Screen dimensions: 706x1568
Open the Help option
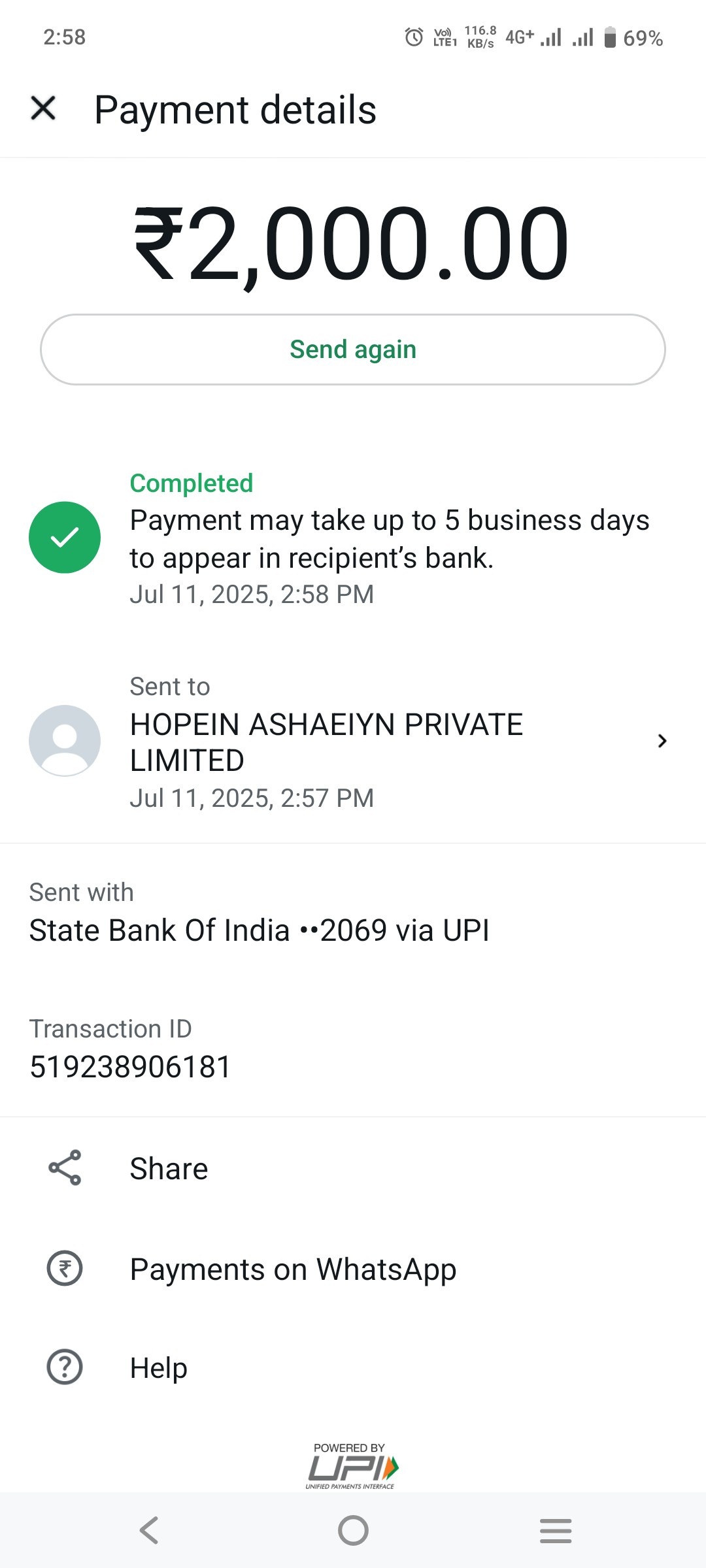pos(353,1367)
